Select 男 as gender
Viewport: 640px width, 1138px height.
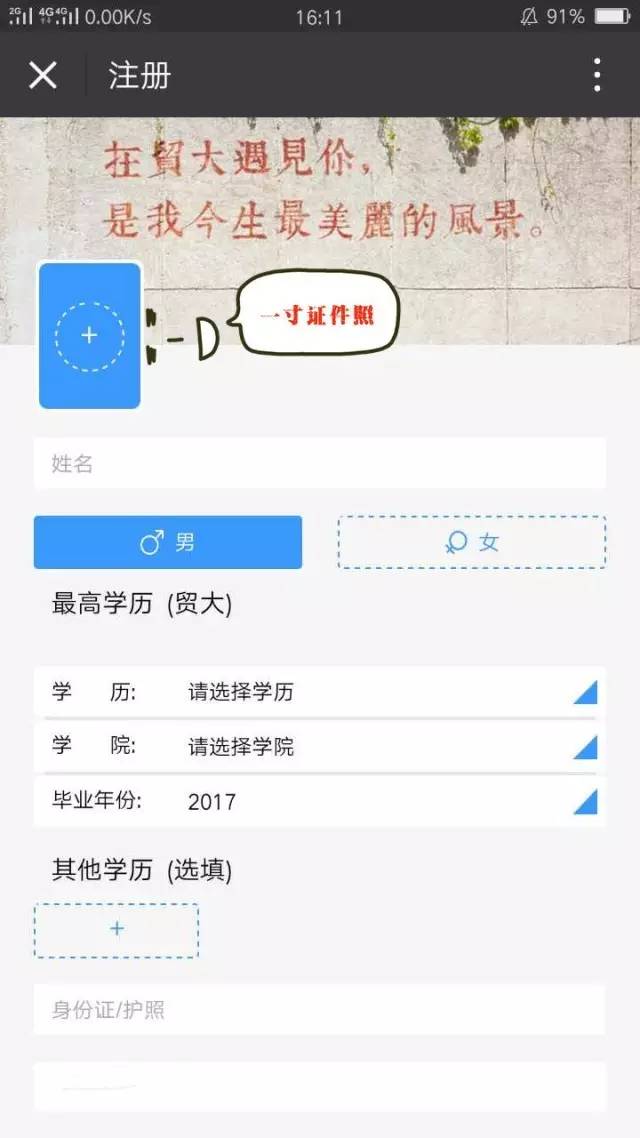pos(168,542)
